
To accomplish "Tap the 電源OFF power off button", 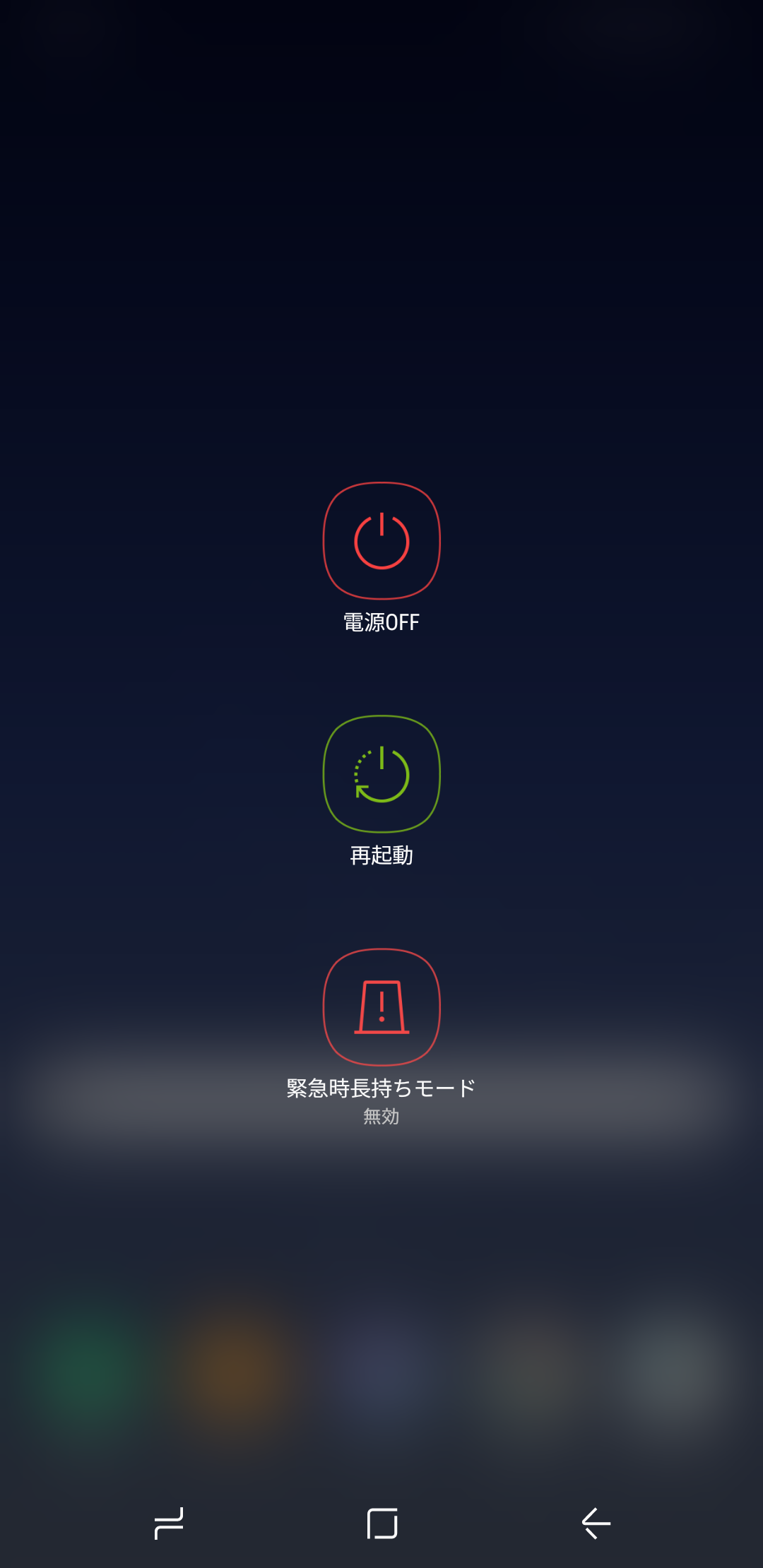I will click(381, 541).
